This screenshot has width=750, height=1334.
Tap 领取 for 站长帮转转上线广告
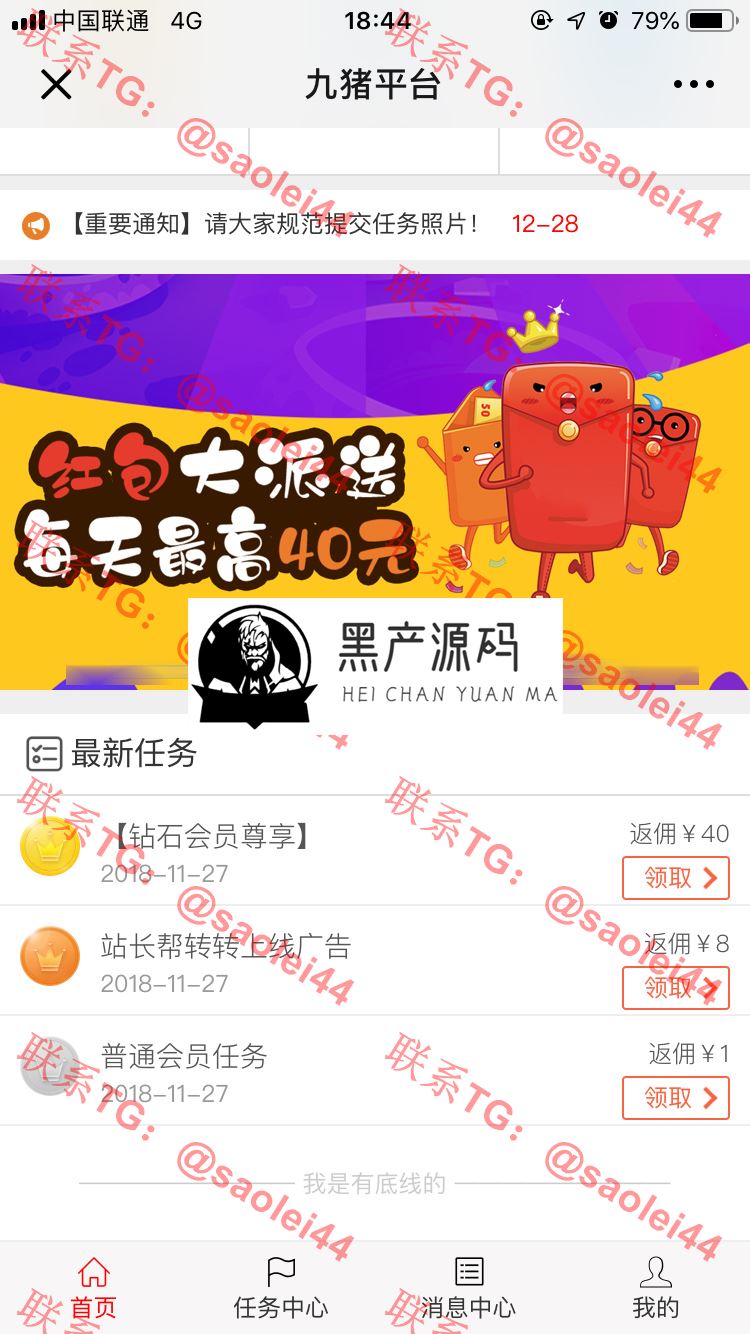(x=675, y=988)
